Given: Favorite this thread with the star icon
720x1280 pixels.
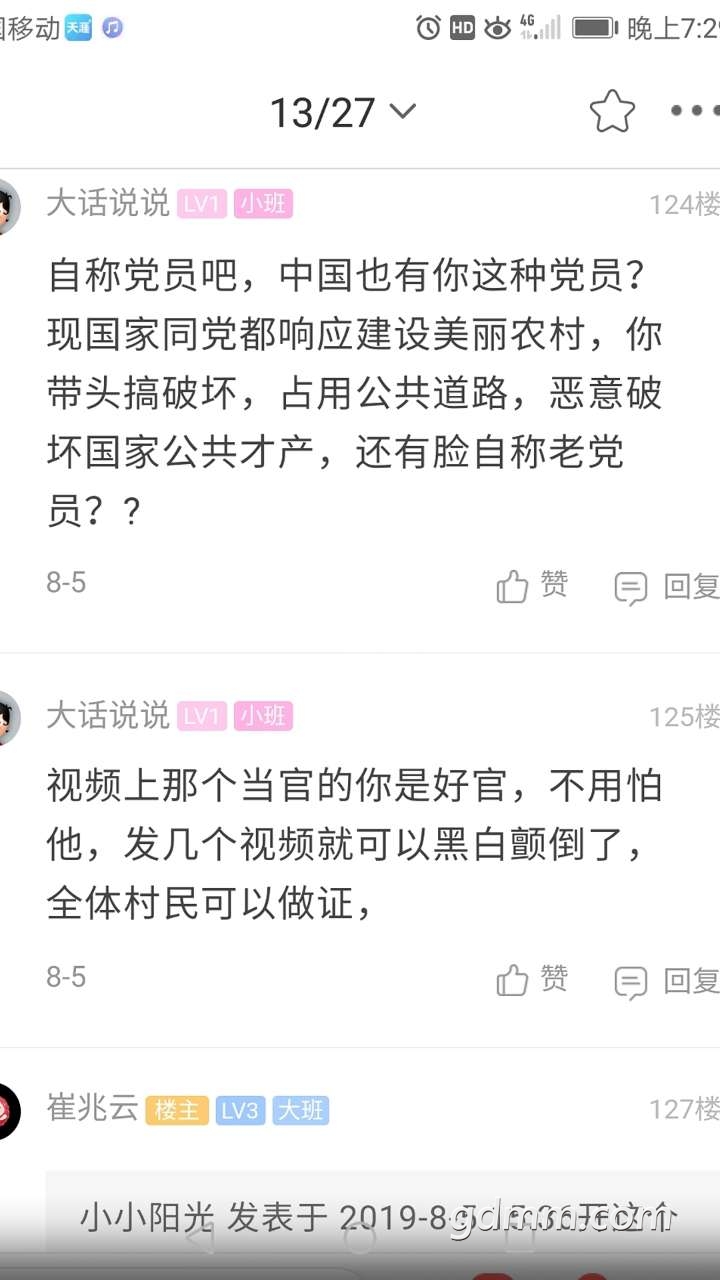Looking at the screenshot, I should click(x=612, y=111).
